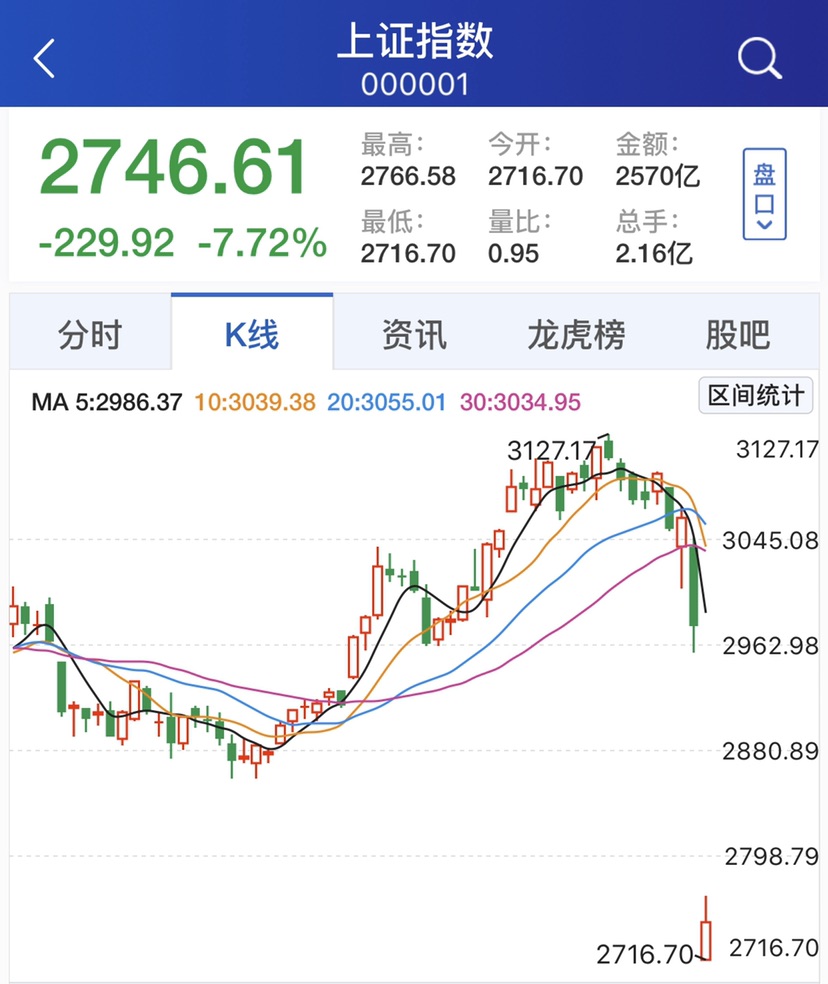
Task: Go back using the header arrow
Action: pyautogui.click(x=44, y=59)
